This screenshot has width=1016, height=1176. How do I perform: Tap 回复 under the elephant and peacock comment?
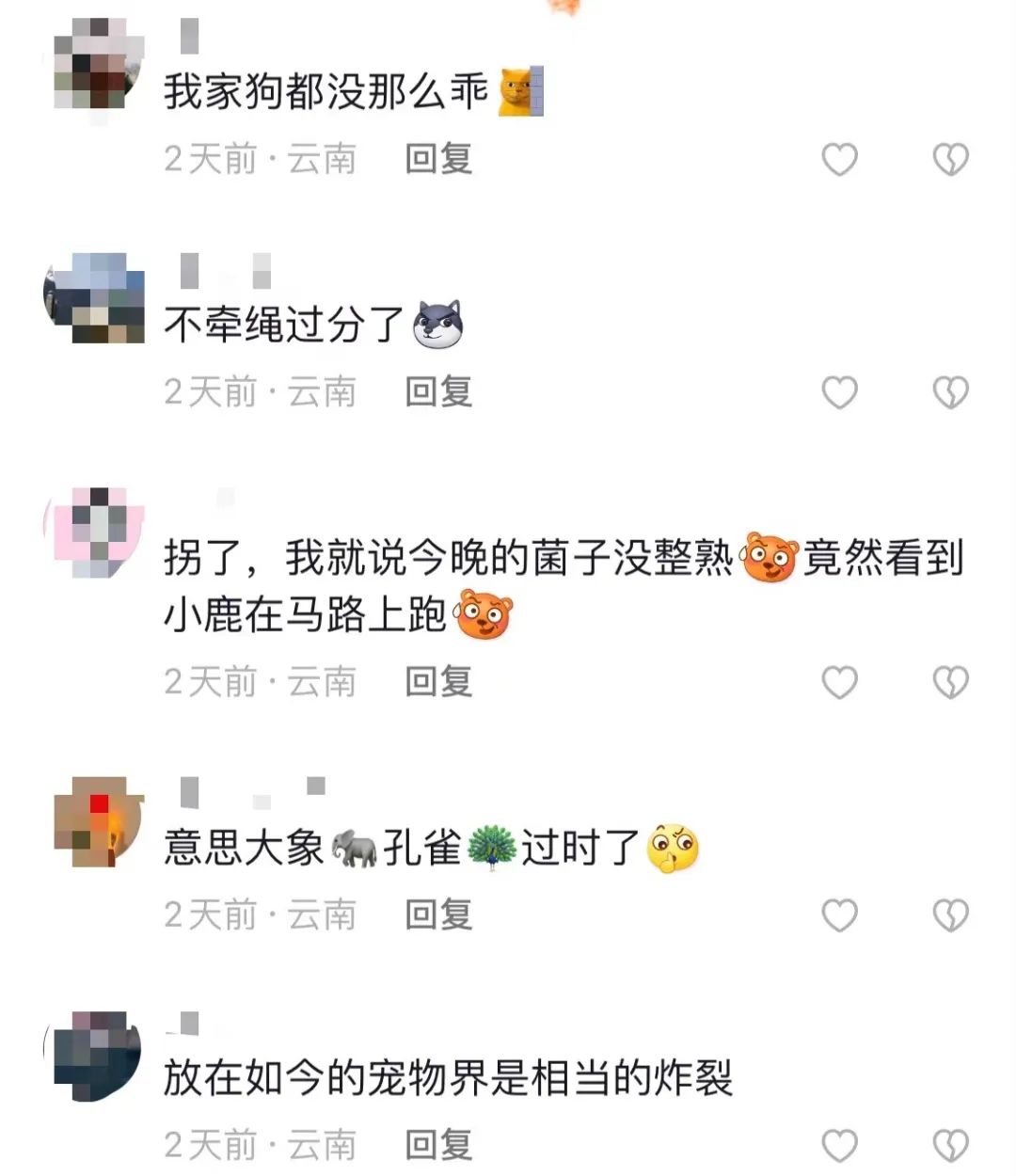[x=437, y=913]
